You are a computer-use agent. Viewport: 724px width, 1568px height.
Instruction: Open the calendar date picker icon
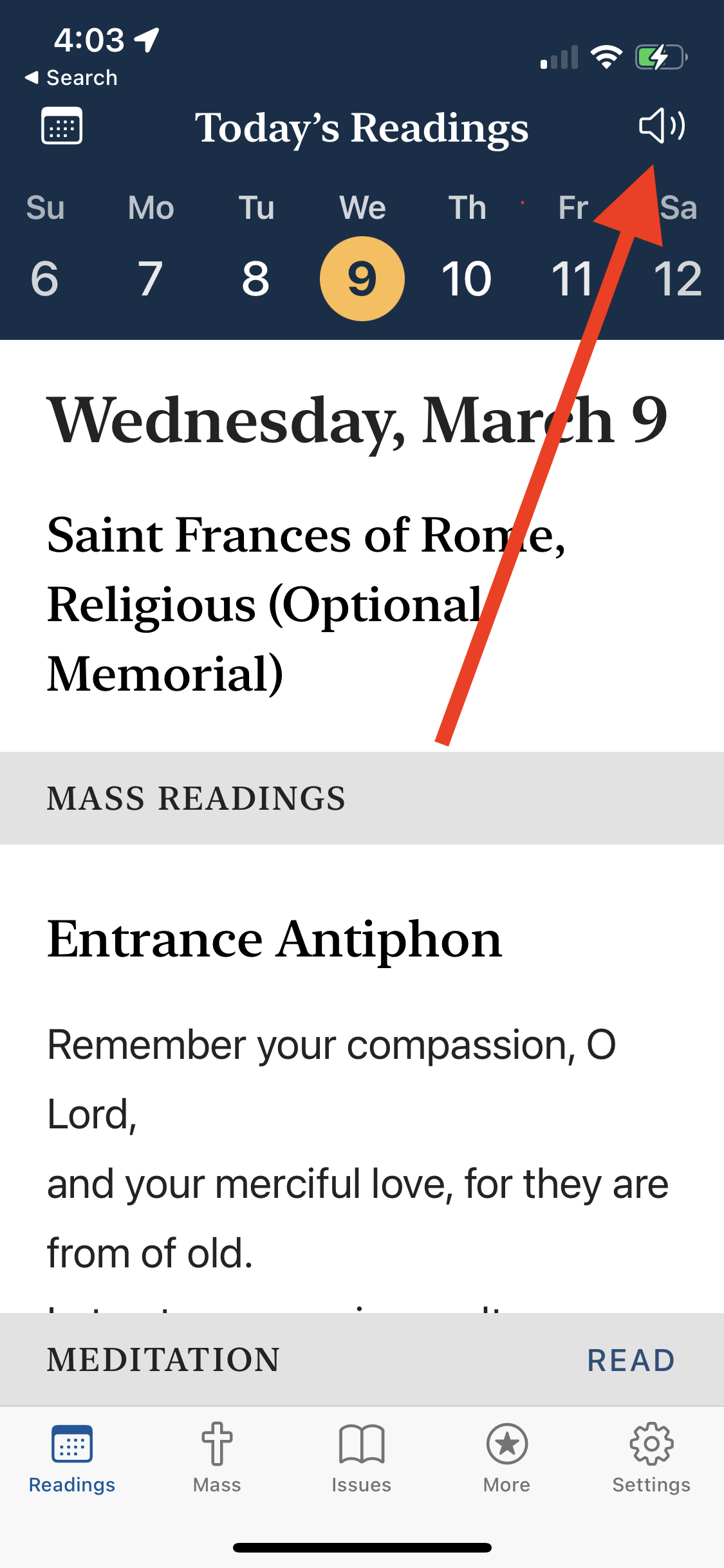coord(62,126)
